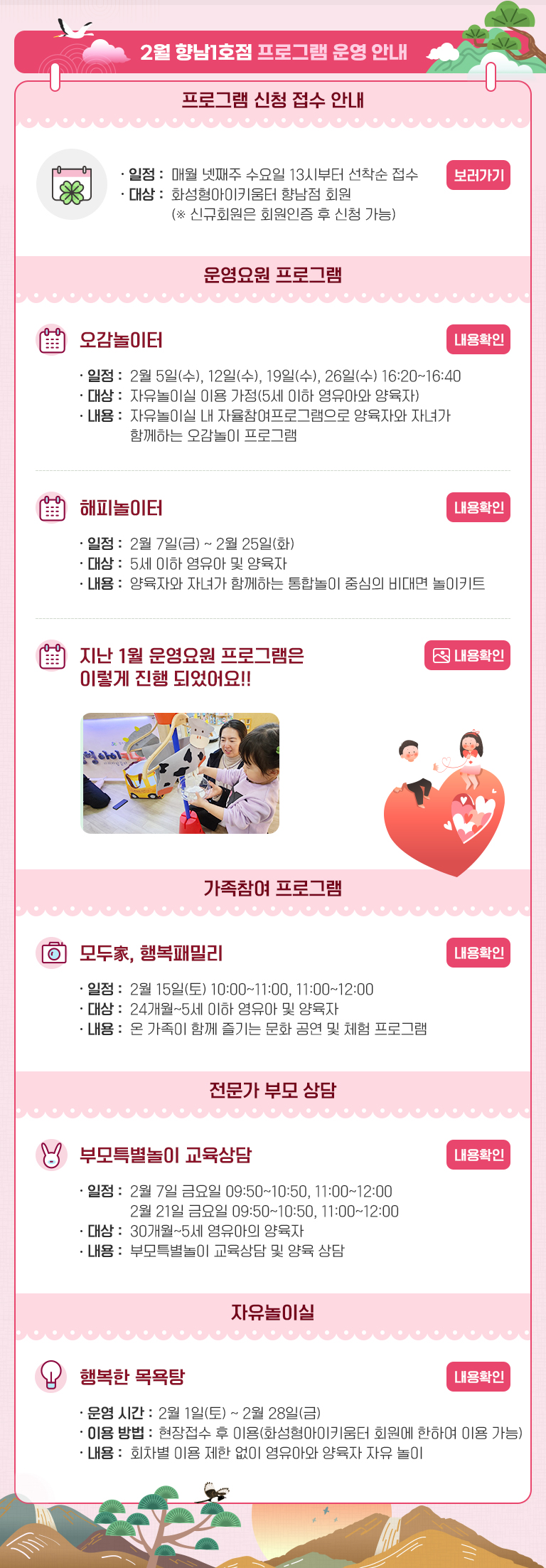View 내용확인 for 행복한 목욕탕

point(478,1377)
